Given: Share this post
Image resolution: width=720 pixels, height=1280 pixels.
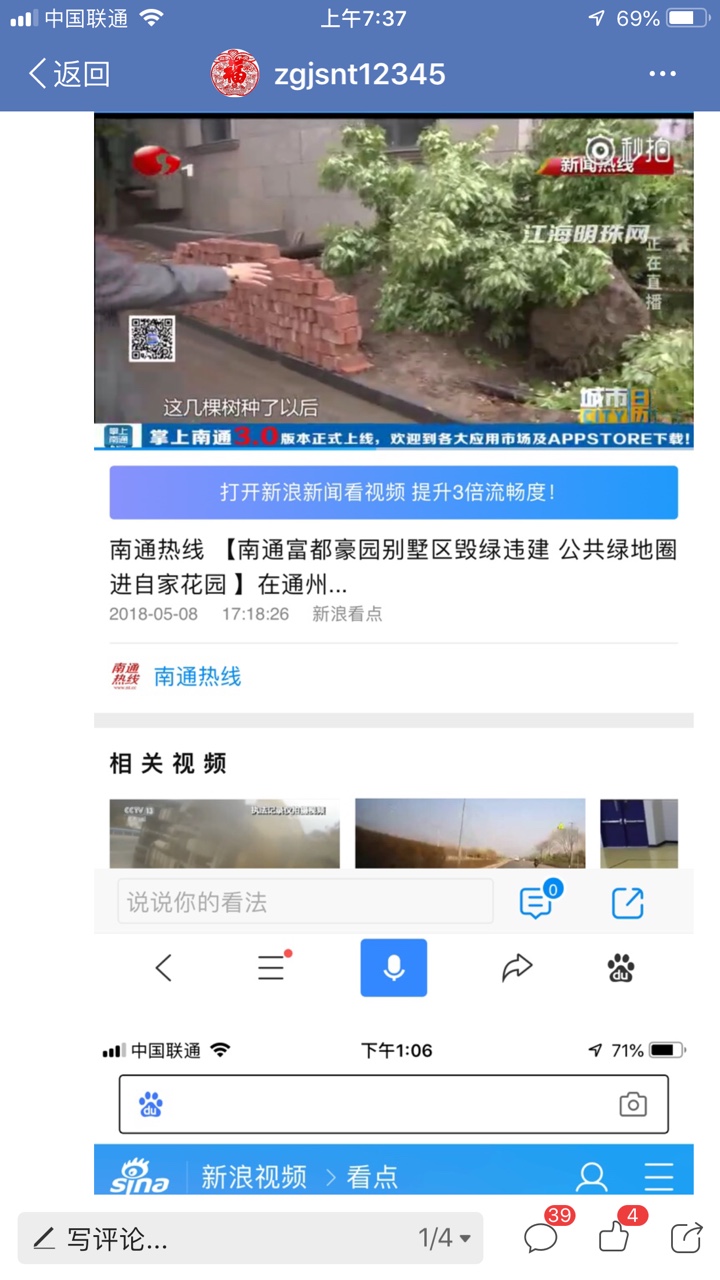Looking at the screenshot, I should coord(686,1237).
